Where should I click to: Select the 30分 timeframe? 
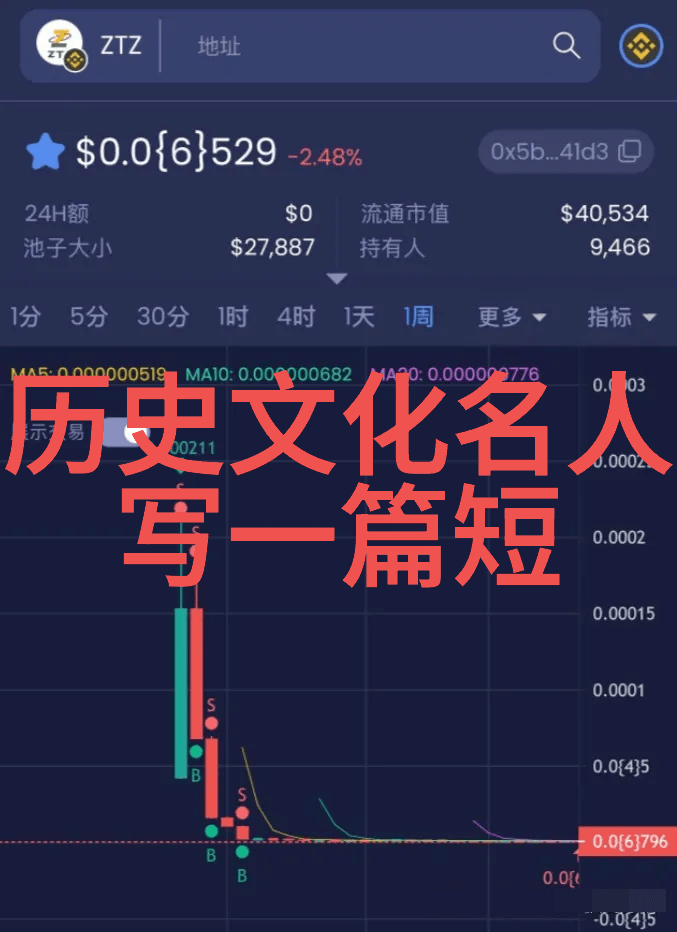163,317
